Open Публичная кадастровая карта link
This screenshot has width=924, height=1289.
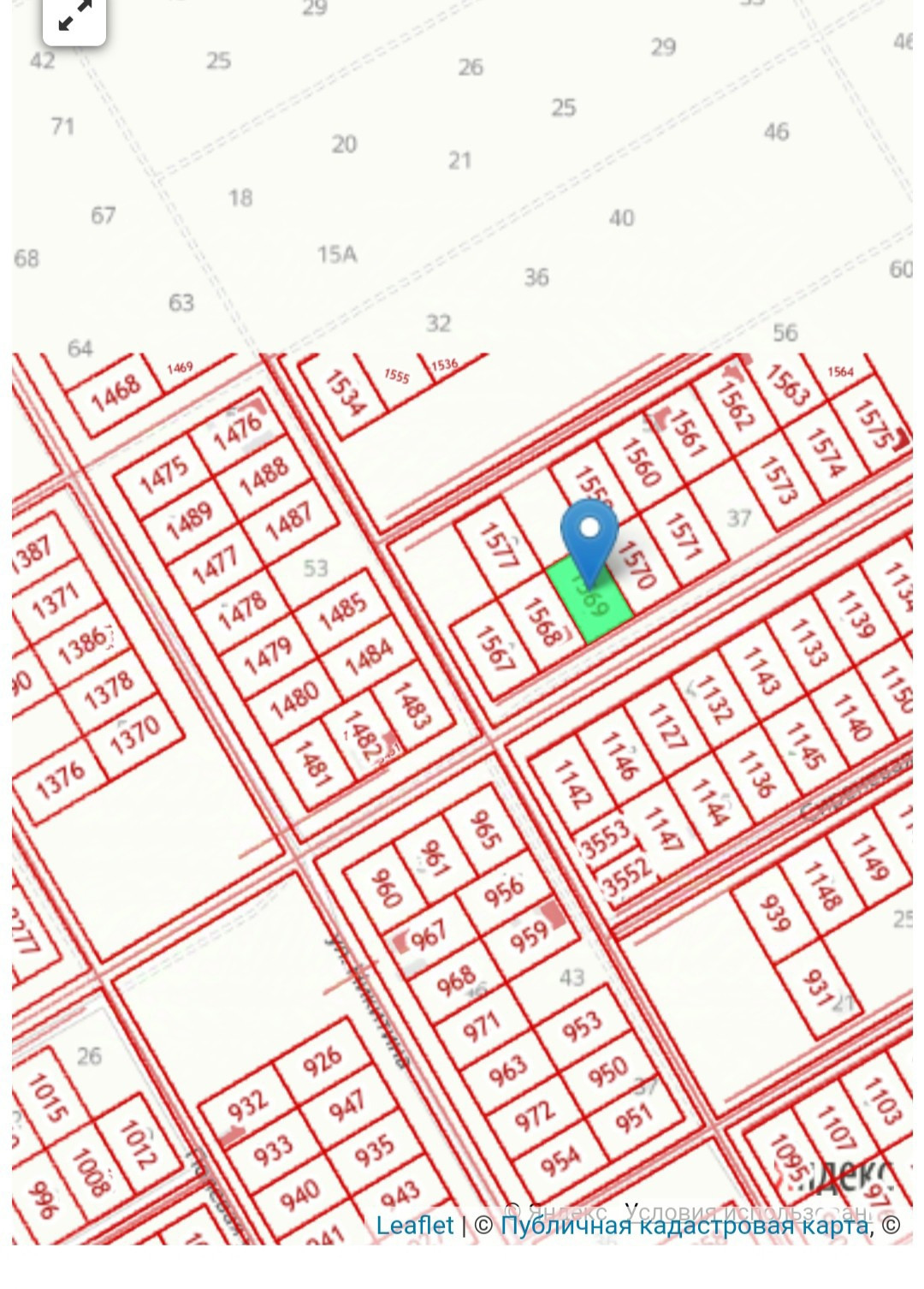(x=684, y=1225)
